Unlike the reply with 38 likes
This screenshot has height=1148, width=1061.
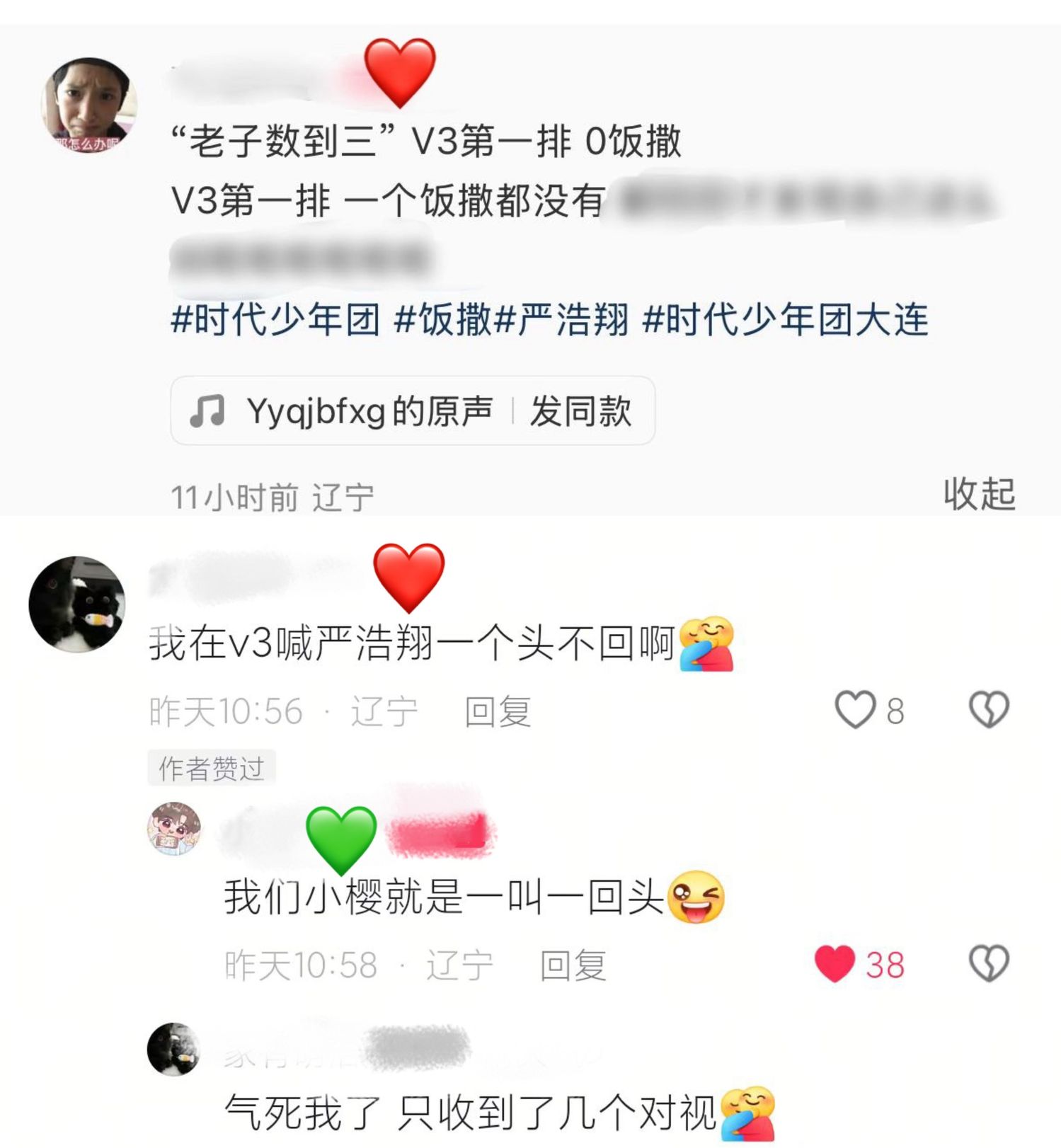coord(835,964)
